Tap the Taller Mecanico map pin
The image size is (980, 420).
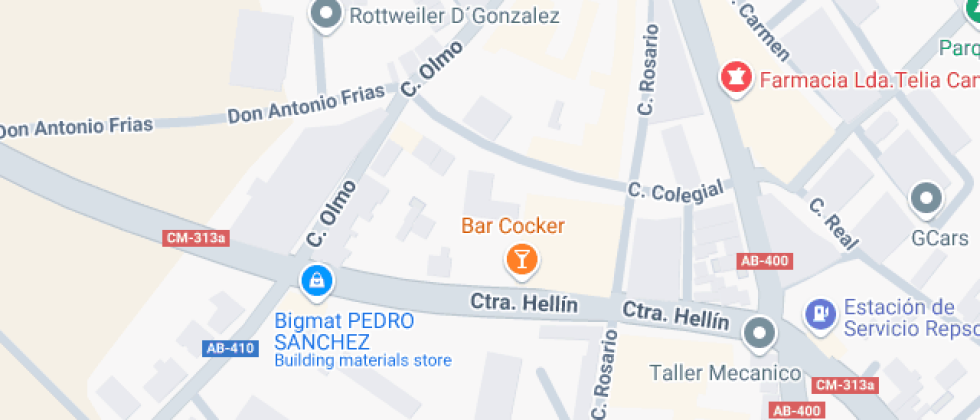[x=761, y=334]
